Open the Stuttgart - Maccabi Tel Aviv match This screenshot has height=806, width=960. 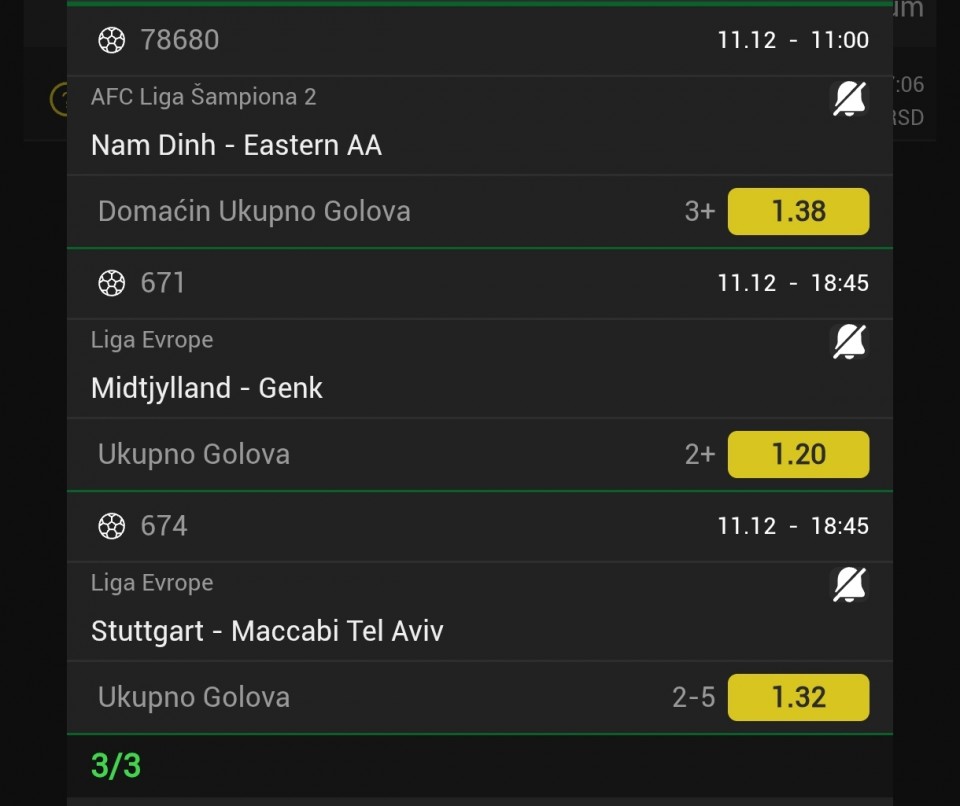(x=267, y=631)
